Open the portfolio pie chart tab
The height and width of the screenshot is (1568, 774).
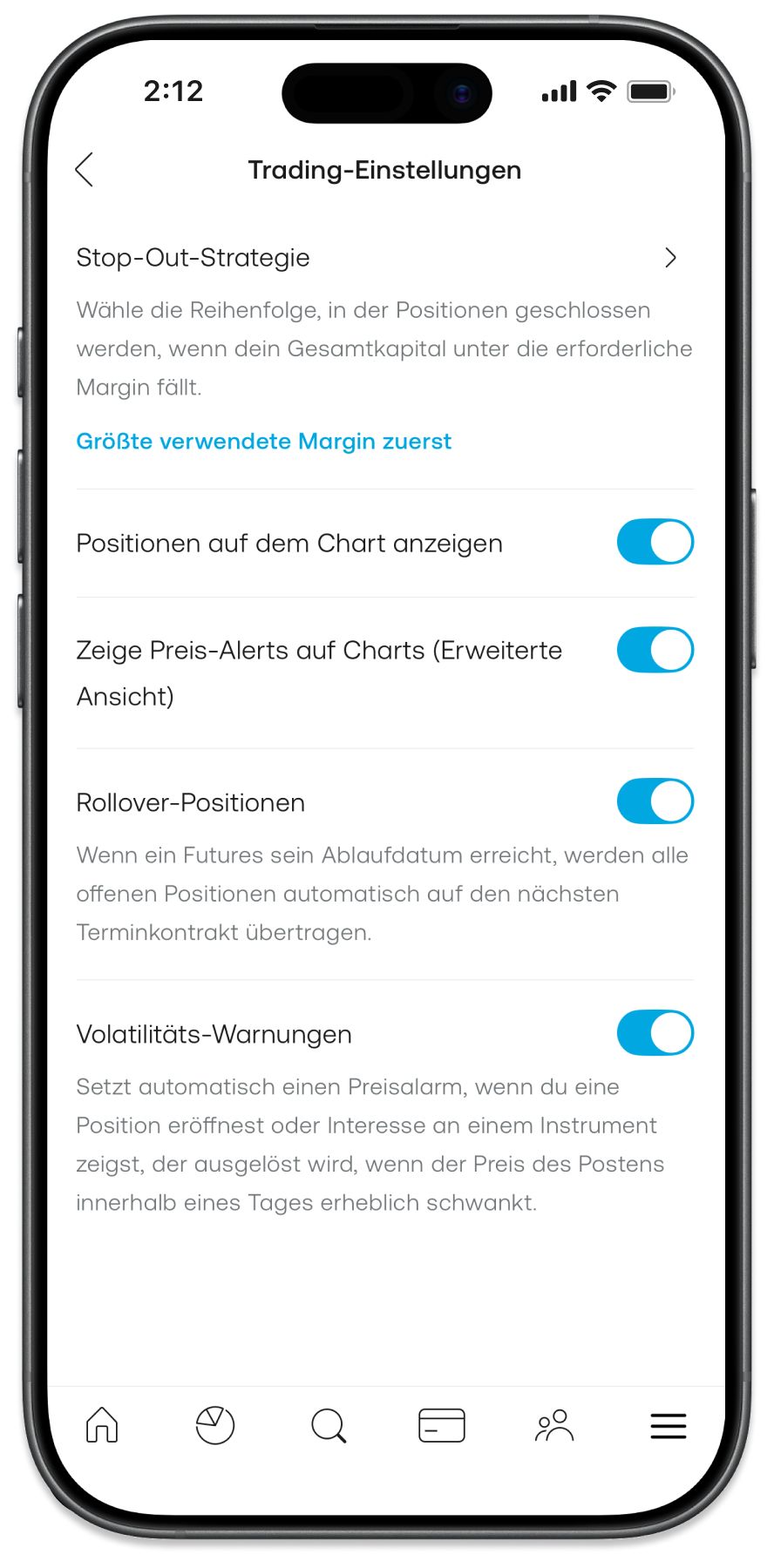(x=215, y=1426)
